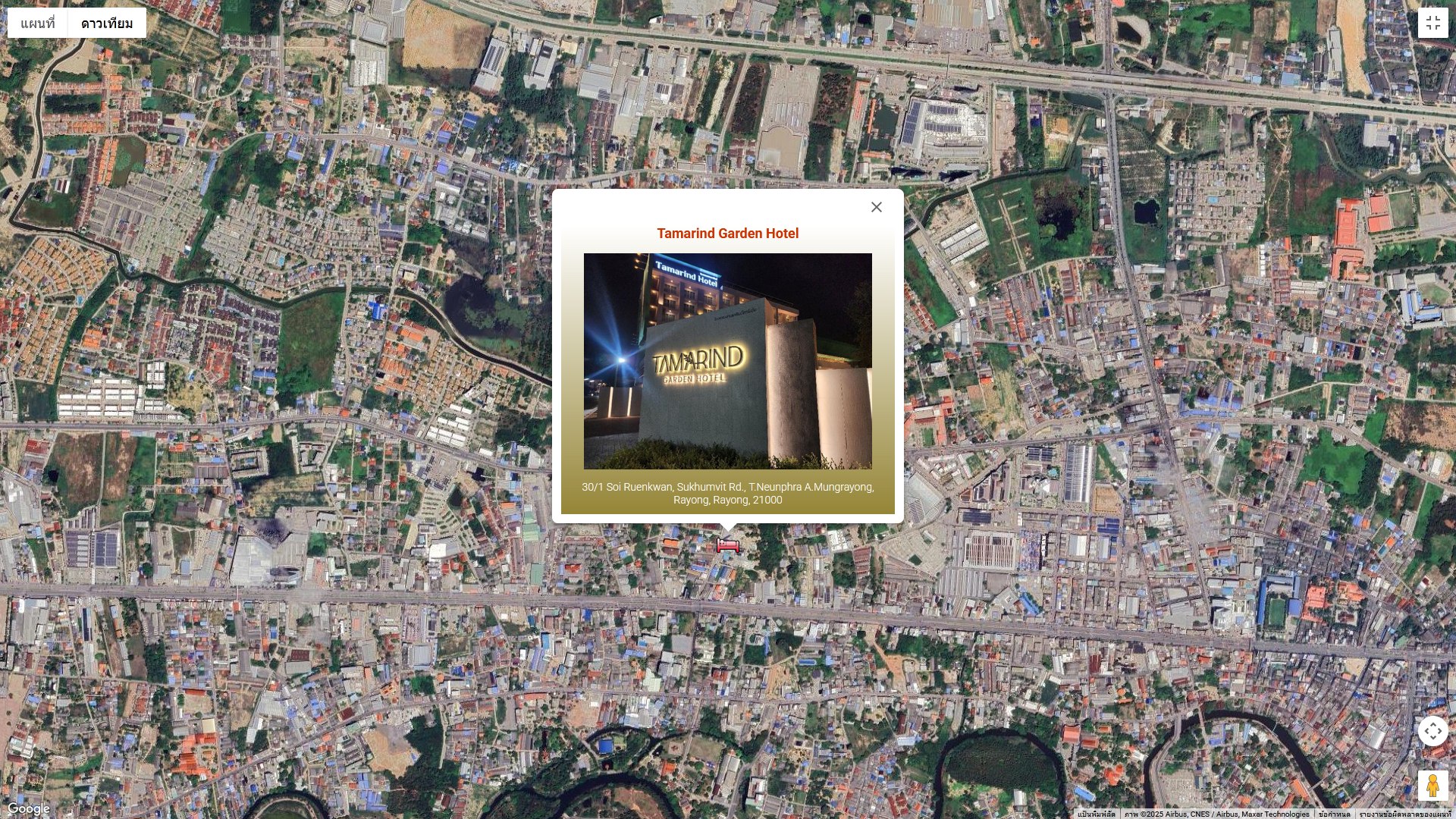Exit fullscreen map mode
This screenshot has width=1456, height=819.
click(x=1432, y=24)
